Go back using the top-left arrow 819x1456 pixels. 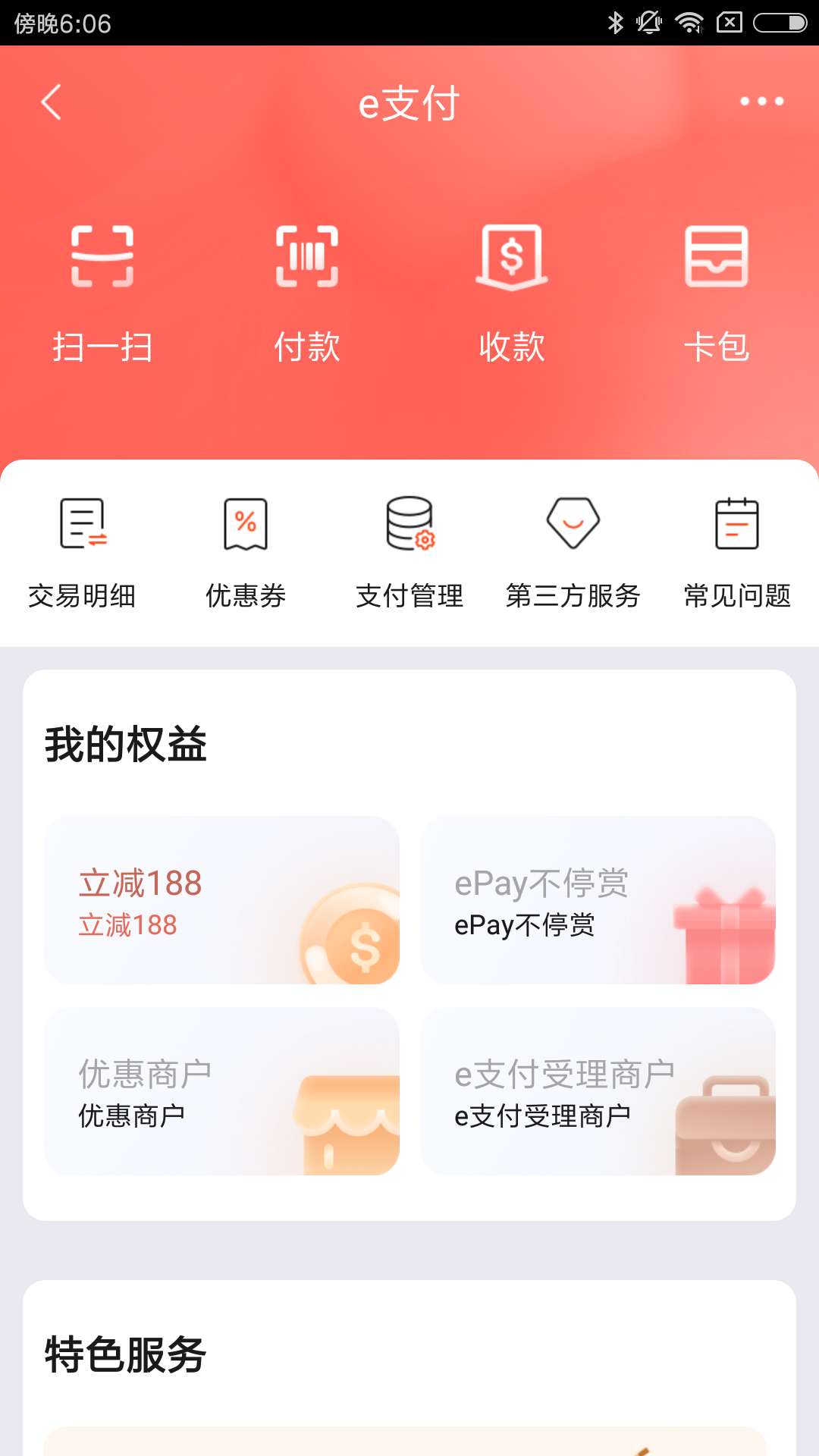(50, 104)
